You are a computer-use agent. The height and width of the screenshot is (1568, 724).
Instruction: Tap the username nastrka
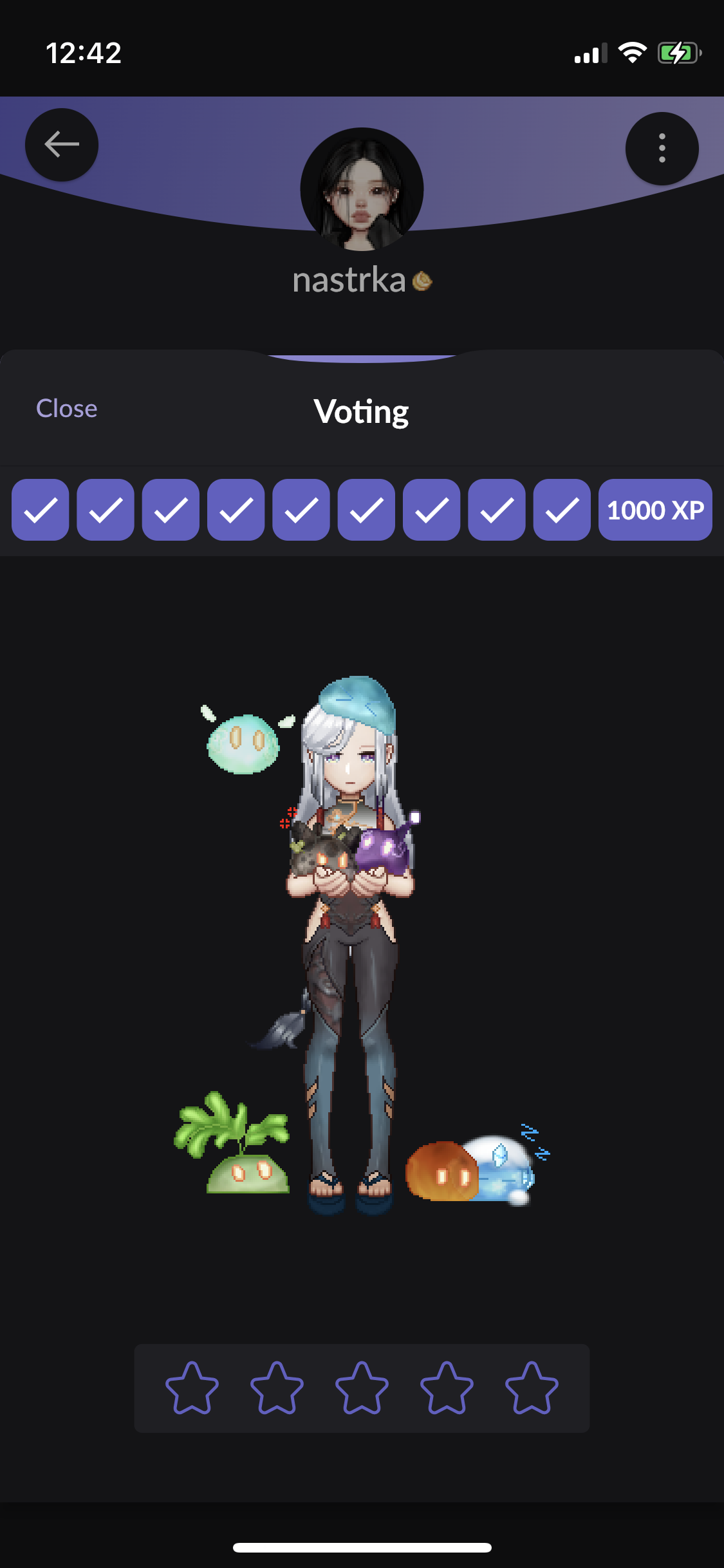click(x=348, y=281)
